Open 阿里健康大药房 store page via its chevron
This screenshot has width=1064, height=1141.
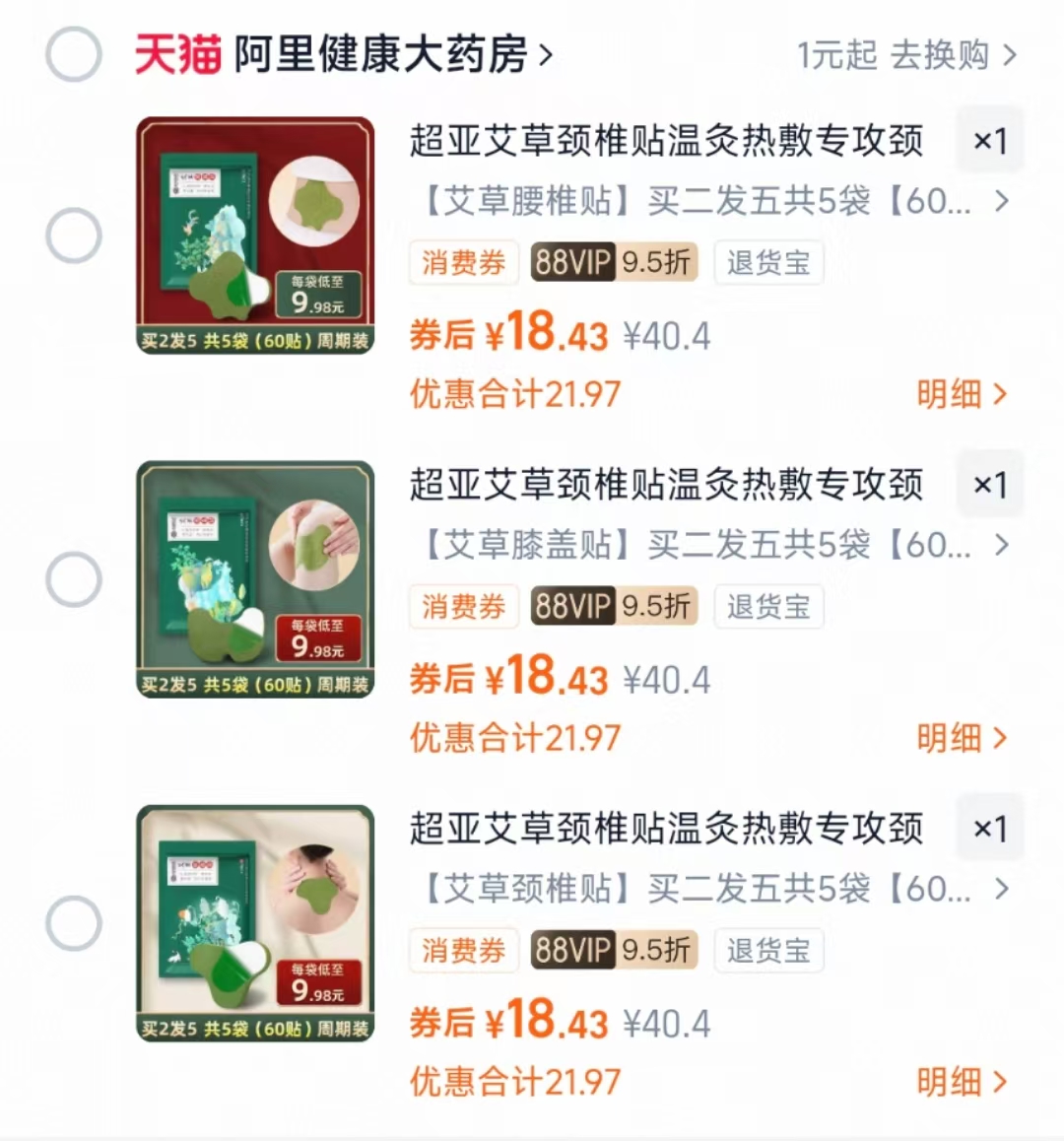pyautogui.click(x=546, y=54)
